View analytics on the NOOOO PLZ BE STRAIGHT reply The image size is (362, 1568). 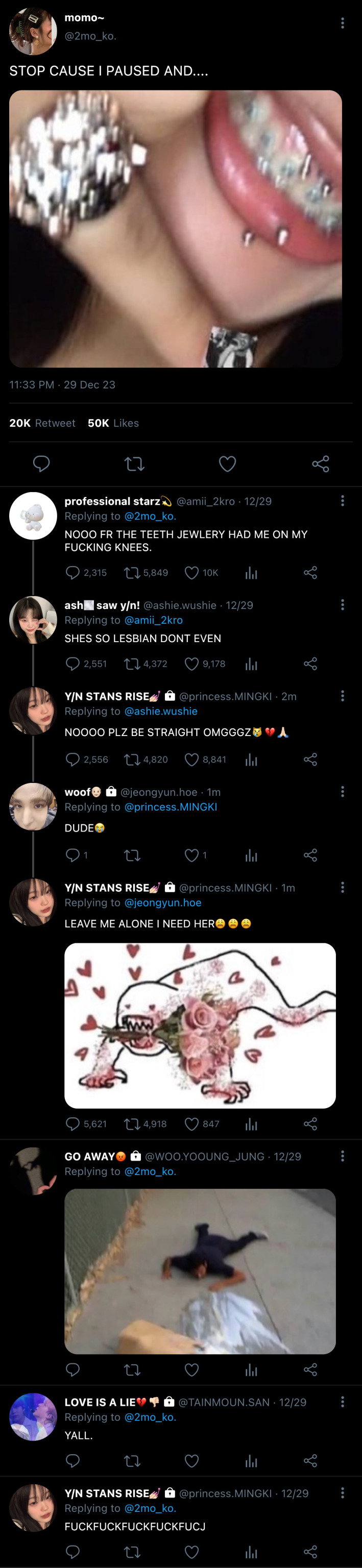coord(251,759)
